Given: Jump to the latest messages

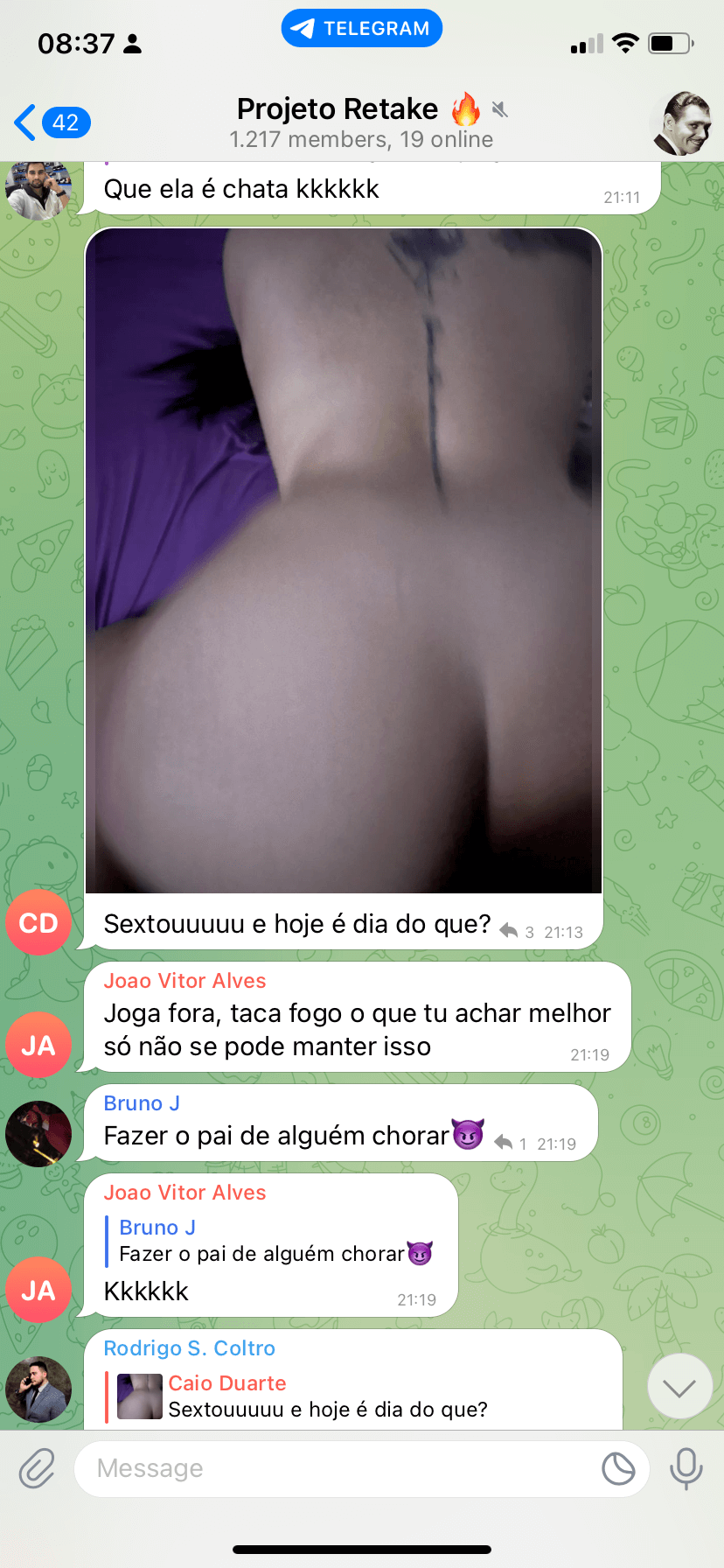Looking at the screenshot, I should pos(679,1387).
